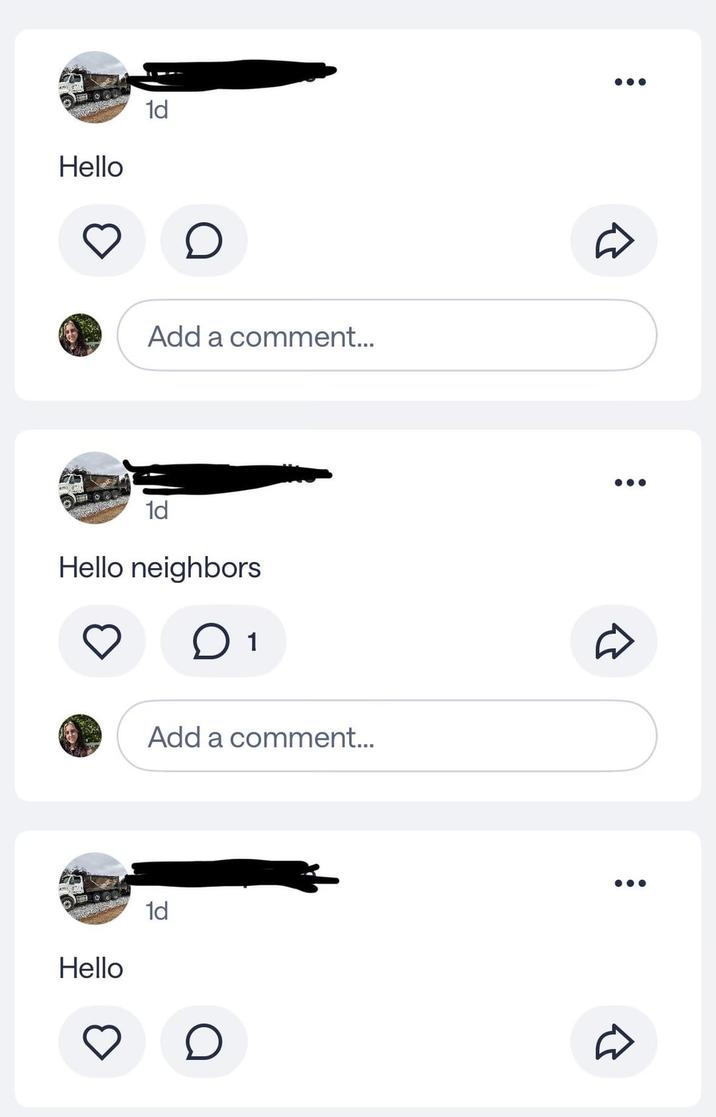Comment icon on first "Hello" post with comment box

pyautogui.click(x=204, y=240)
